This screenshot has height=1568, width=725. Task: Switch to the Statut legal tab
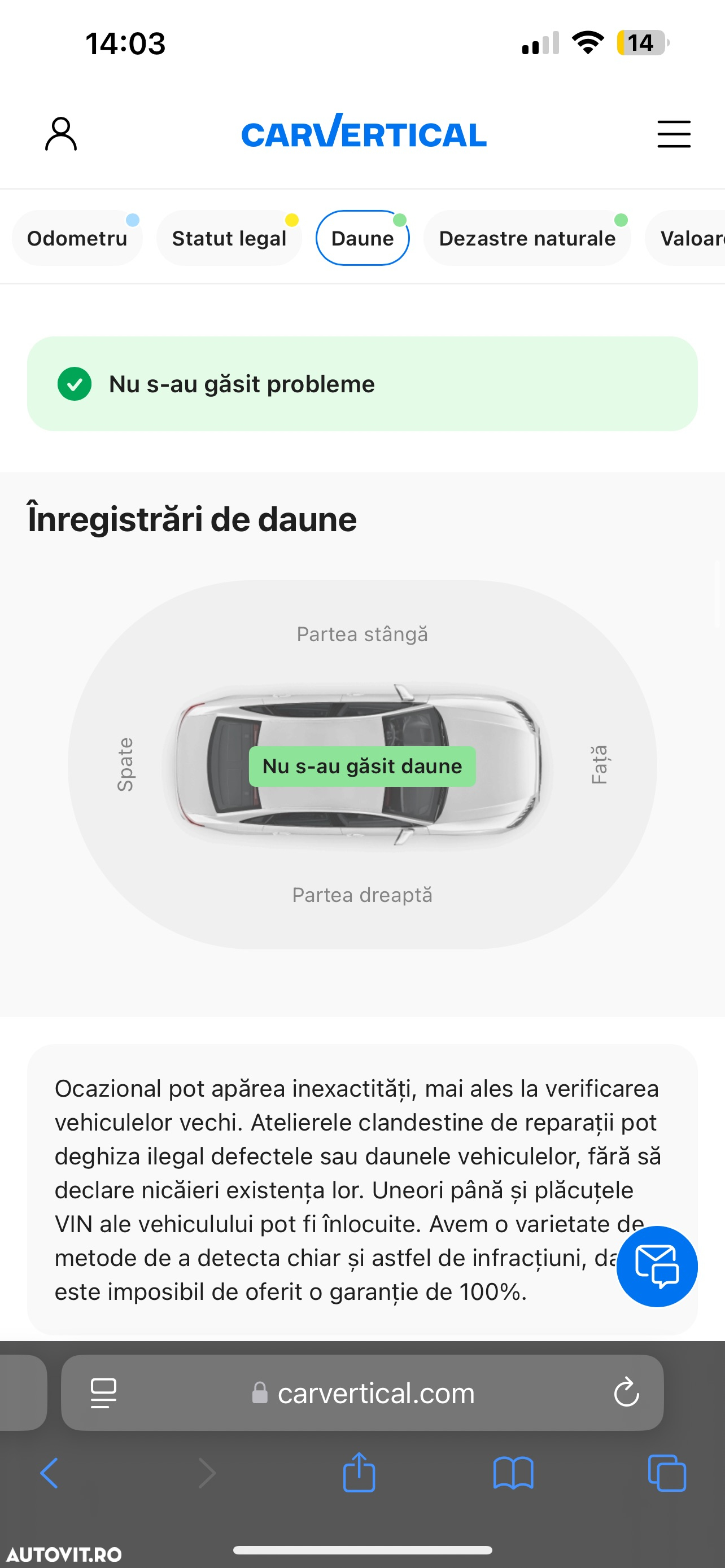tap(229, 238)
